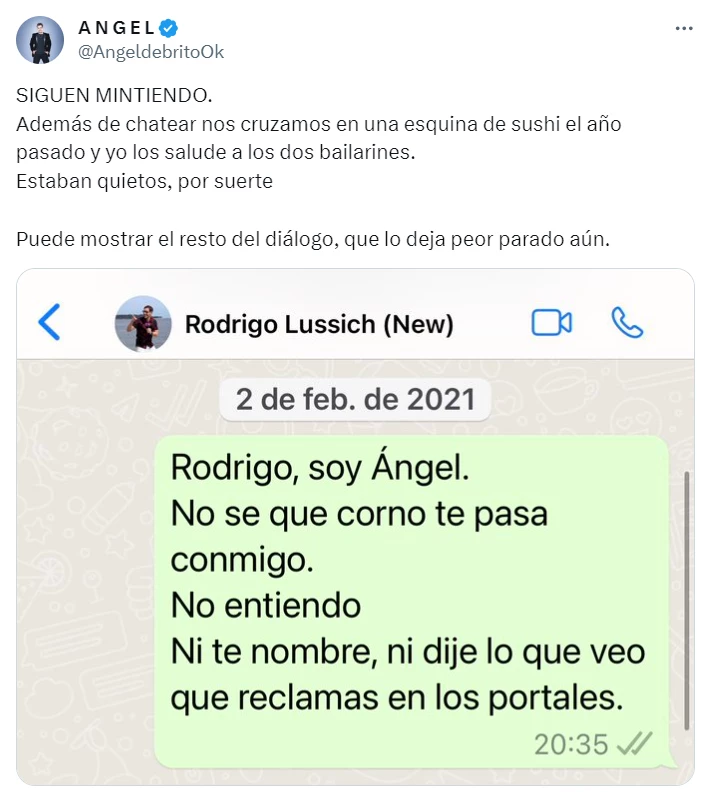706x792 pixels.
Task: Open Angel's profile picture
Action: pyautogui.click(x=40, y=40)
